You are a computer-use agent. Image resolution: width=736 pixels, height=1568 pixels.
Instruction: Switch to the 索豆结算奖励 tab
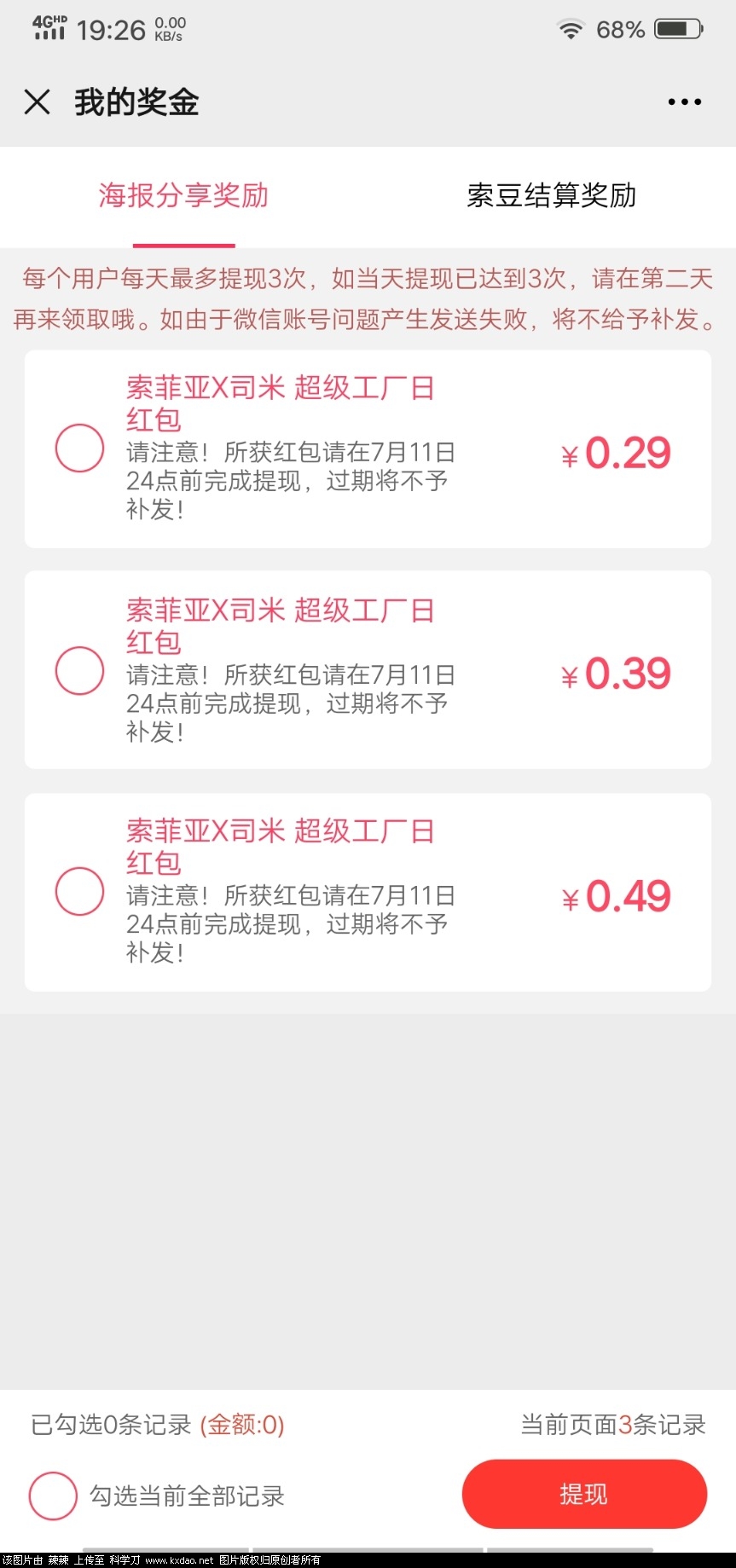(x=551, y=196)
